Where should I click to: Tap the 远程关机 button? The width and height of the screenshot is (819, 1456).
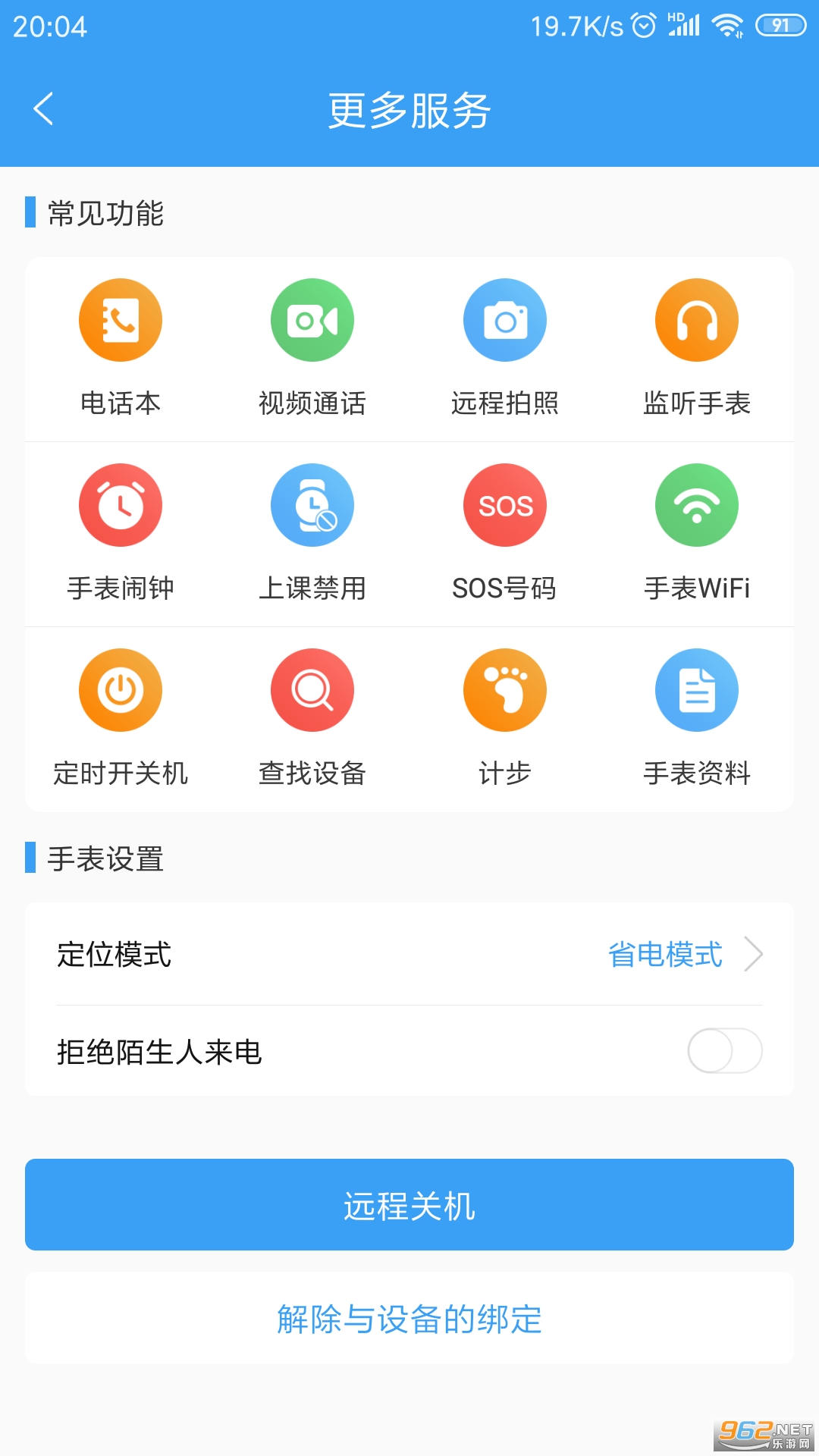coord(409,1205)
